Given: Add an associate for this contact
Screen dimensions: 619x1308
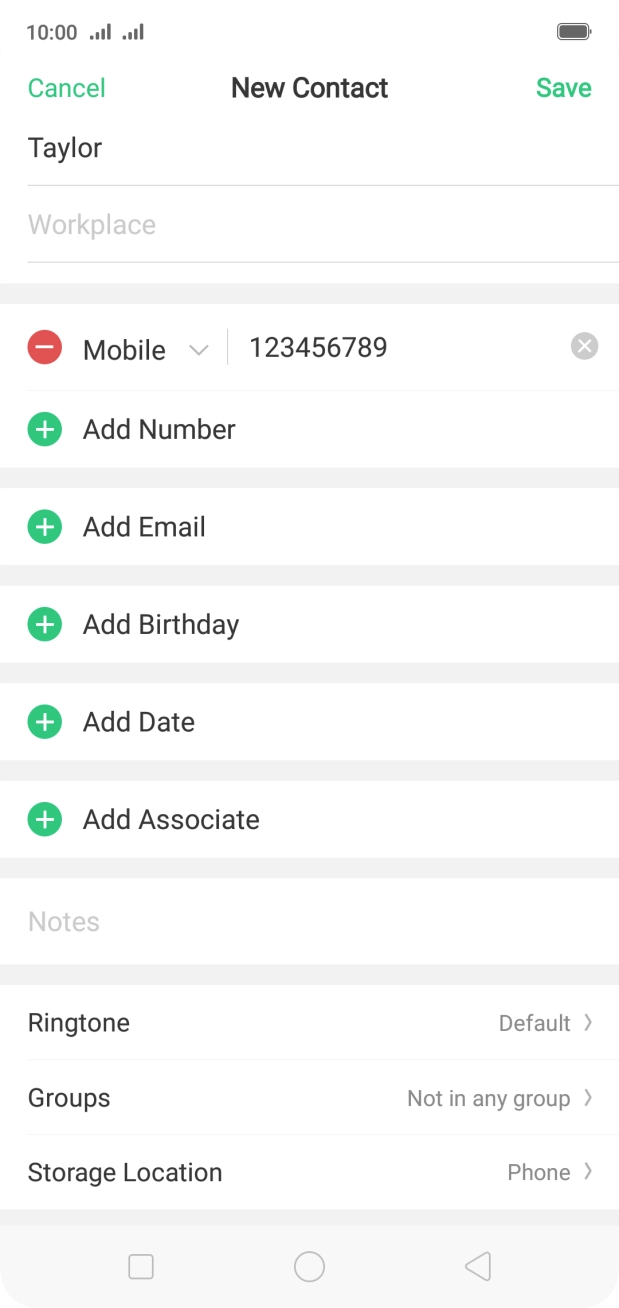Looking at the screenshot, I should click(x=170, y=820).
